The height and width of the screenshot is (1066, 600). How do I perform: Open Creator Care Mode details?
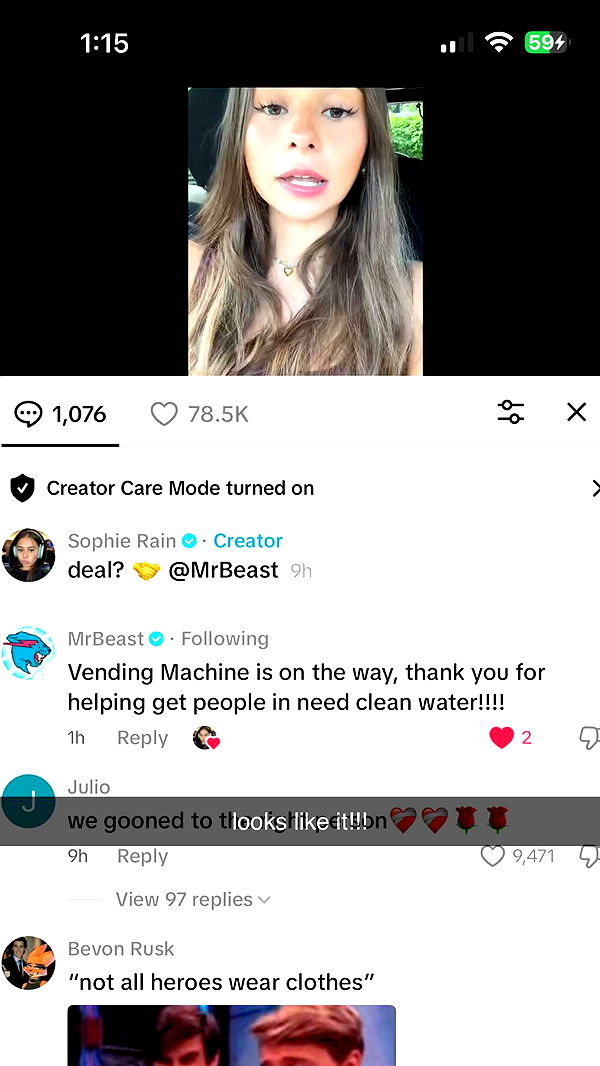click(x=300, y=488)
